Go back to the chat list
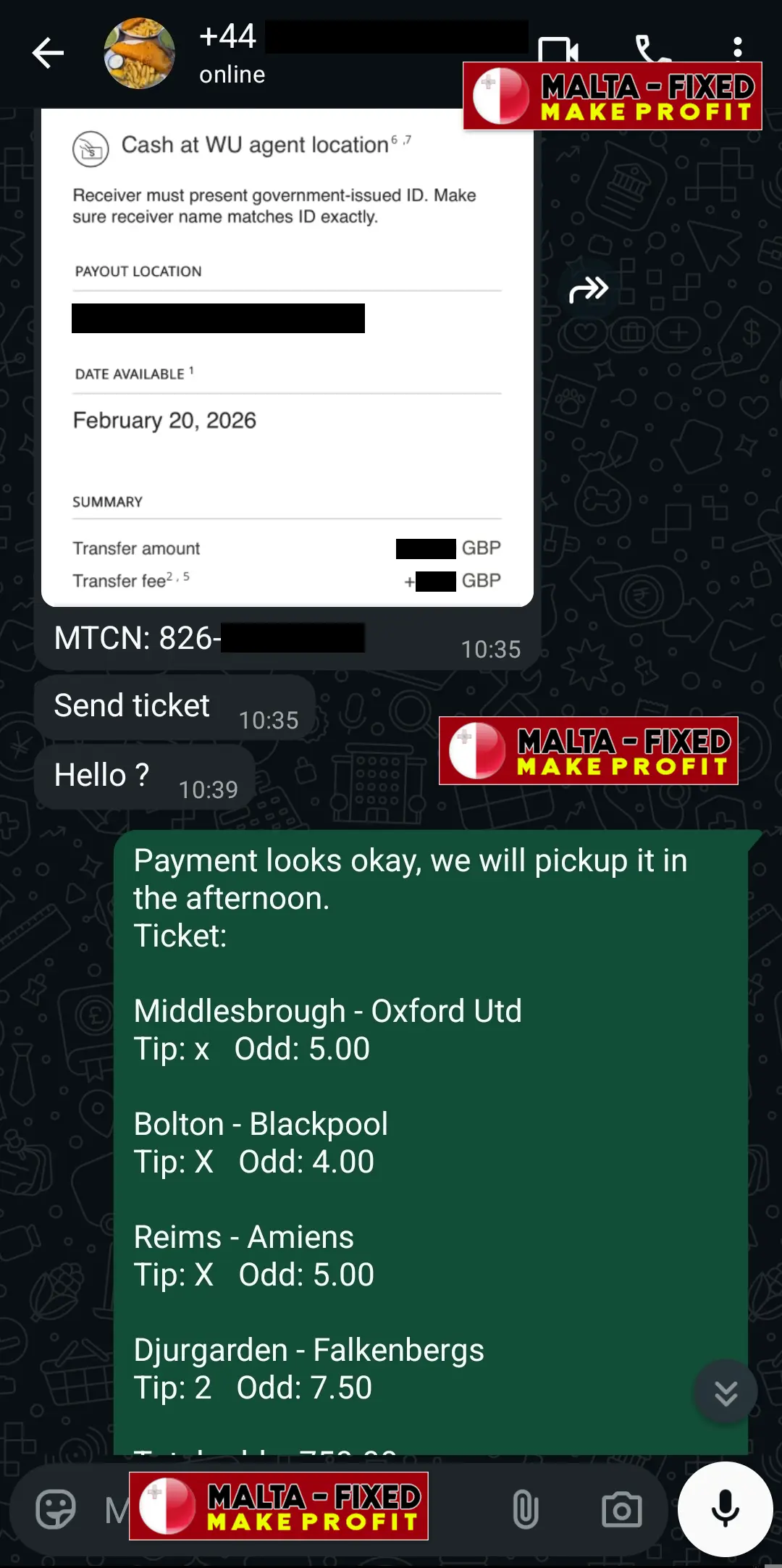 [48, 53]
